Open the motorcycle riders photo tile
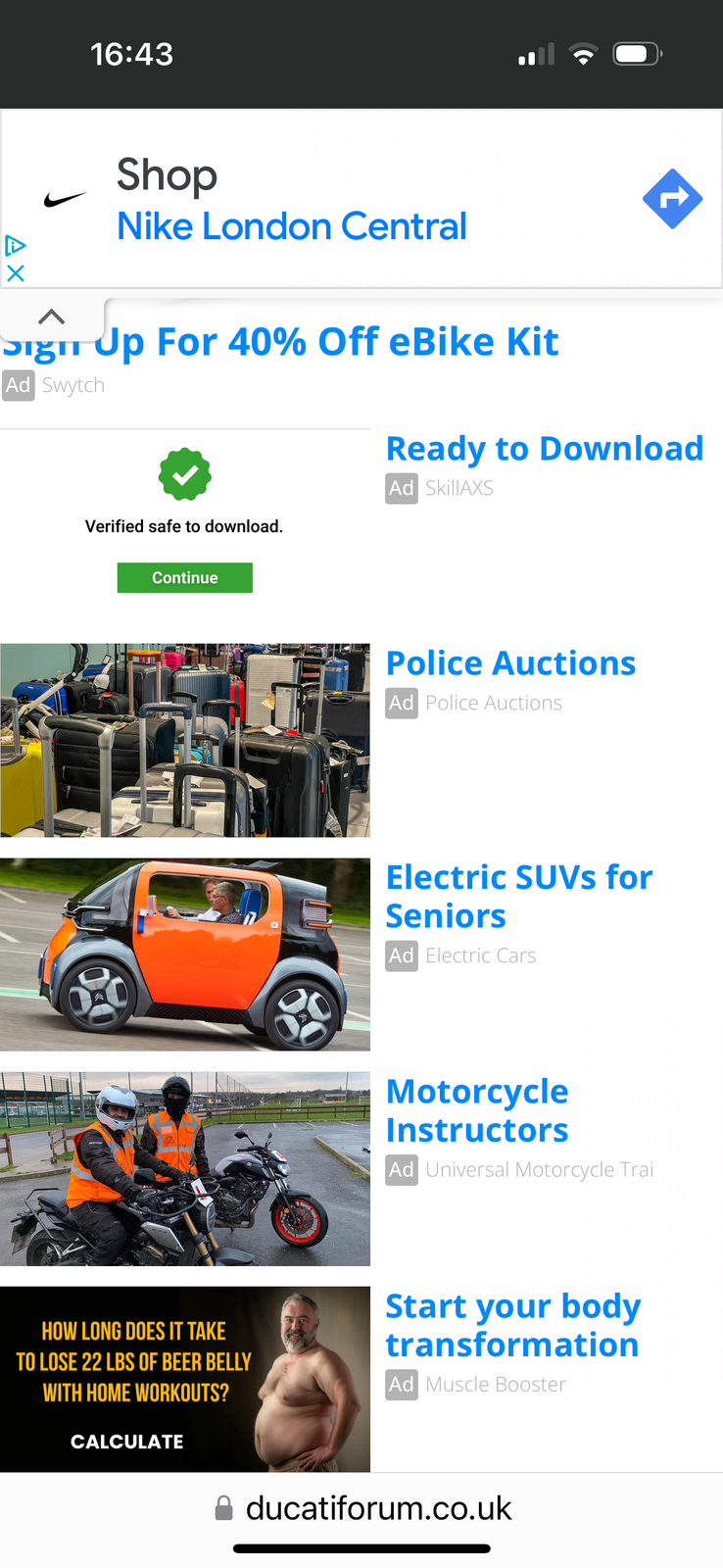Image resolution: width=723 pixels, height=1568 pixels. coord(185,1168)
